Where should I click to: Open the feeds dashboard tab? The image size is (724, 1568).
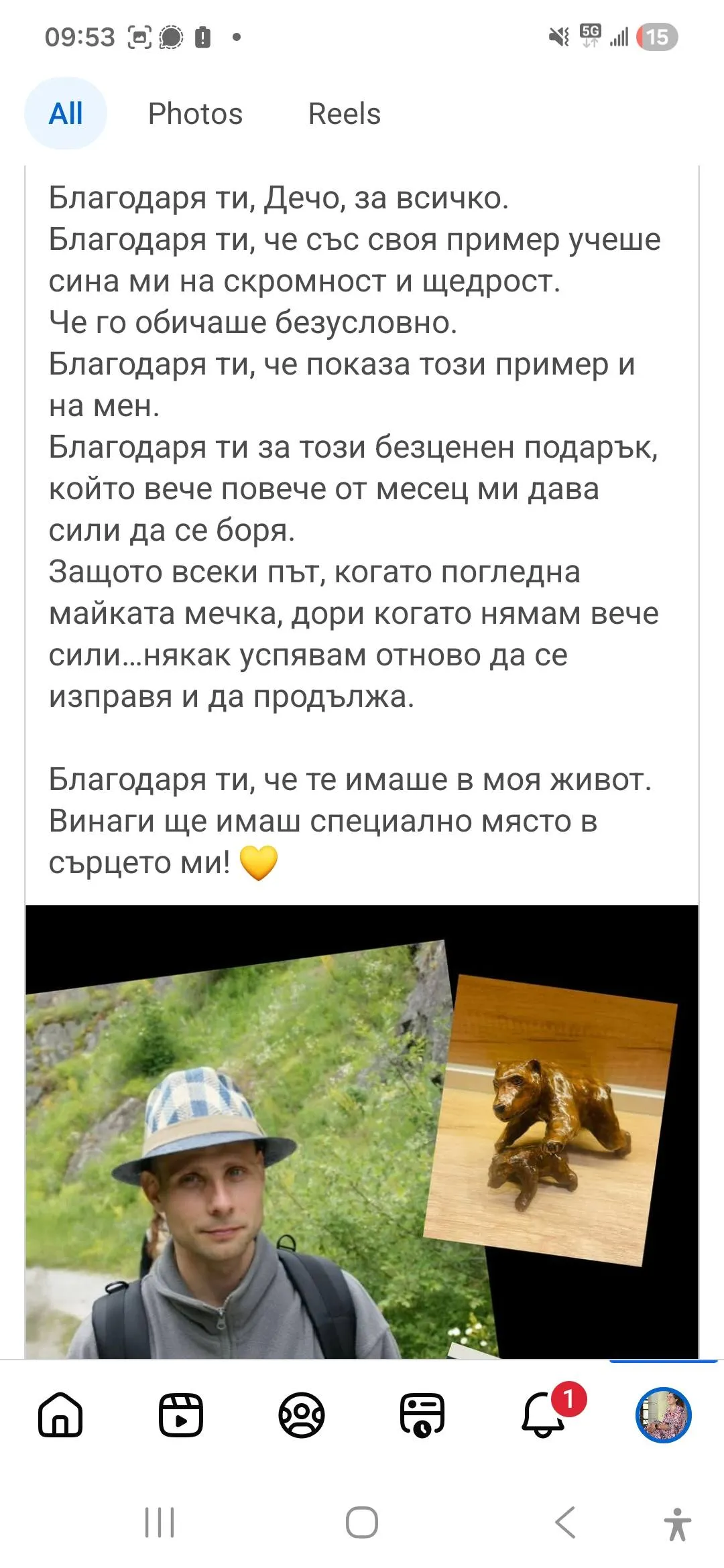point(422,1415)
